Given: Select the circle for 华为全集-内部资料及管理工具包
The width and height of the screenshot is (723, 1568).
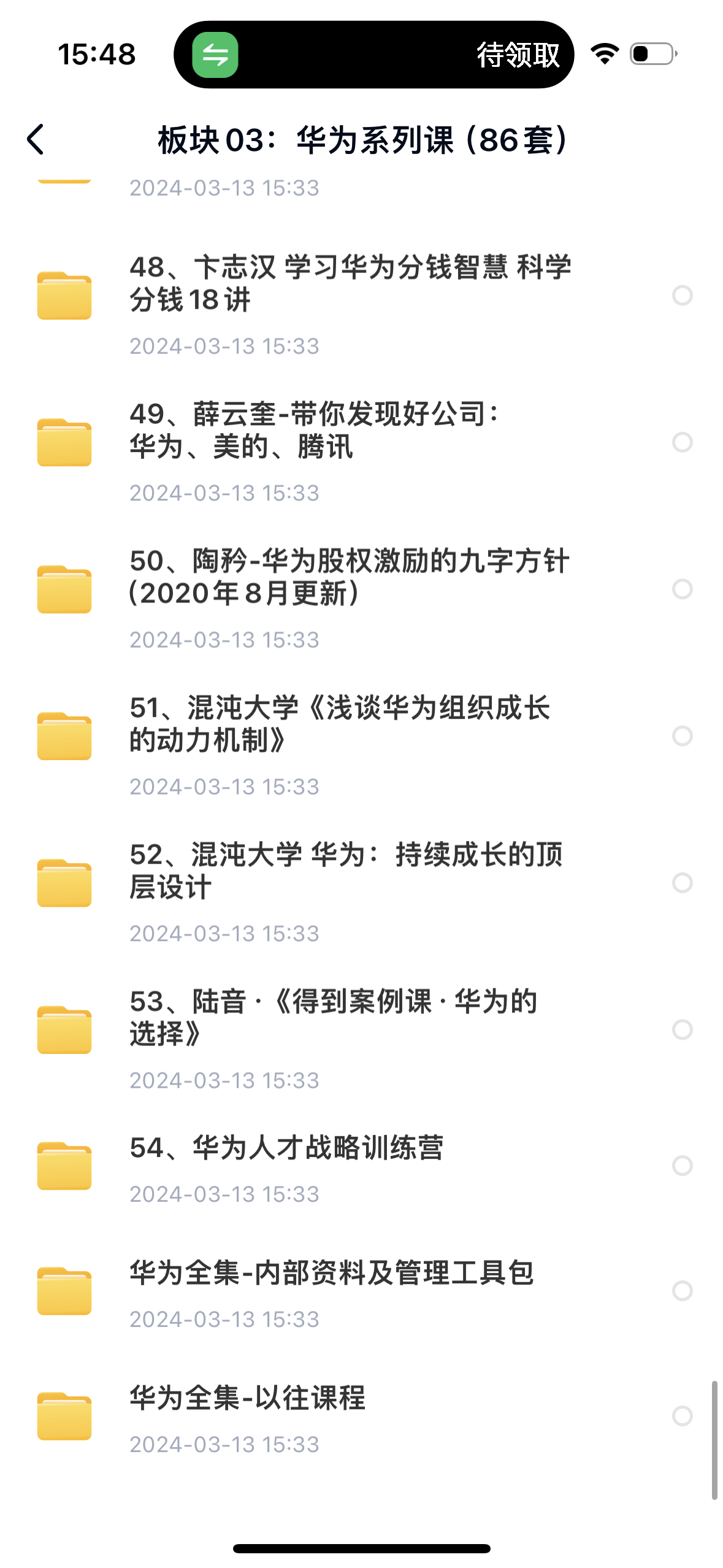Looking at the screenshot, I should 682,1291.
